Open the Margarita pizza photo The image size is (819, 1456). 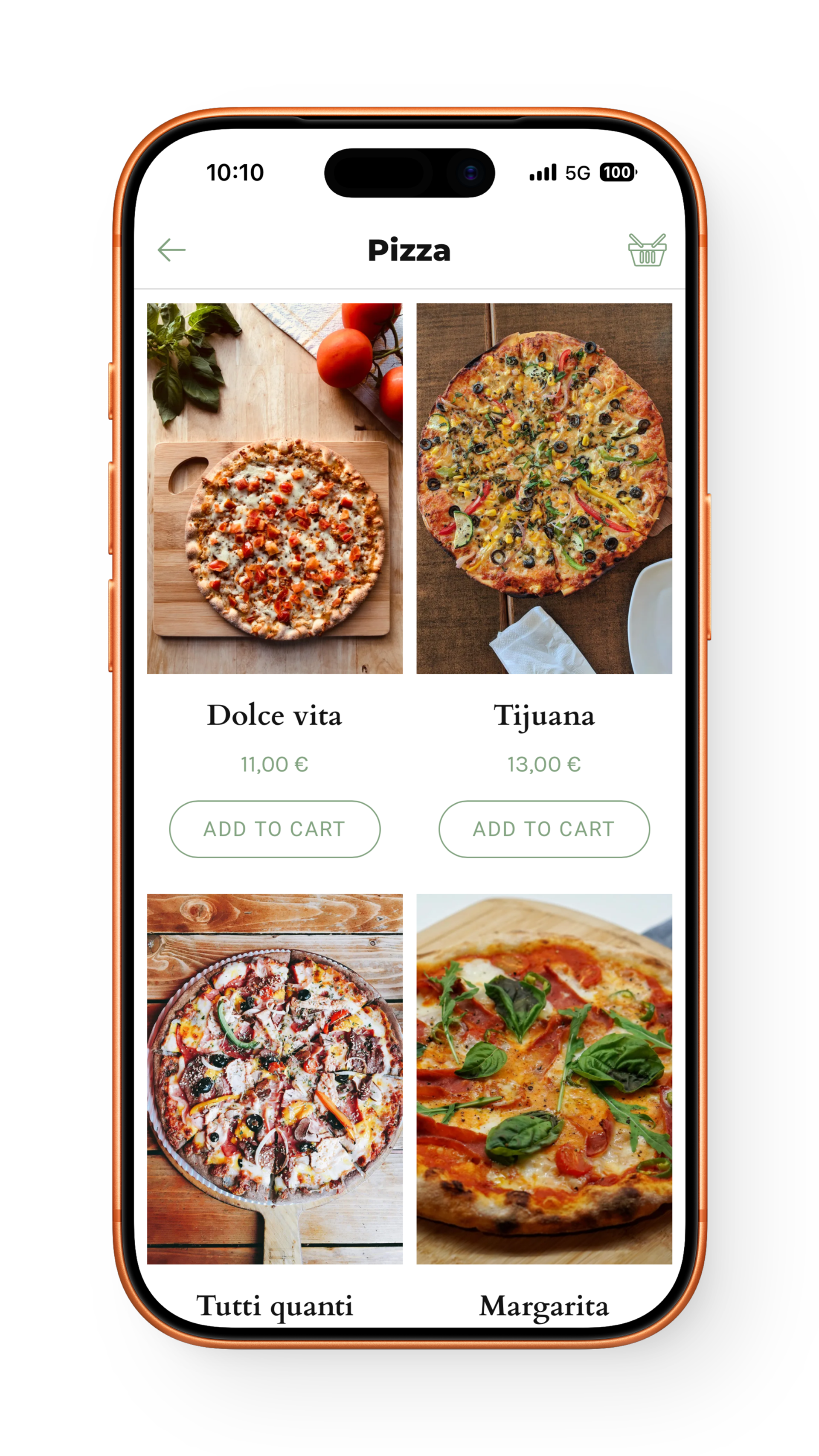(544, 1078)
